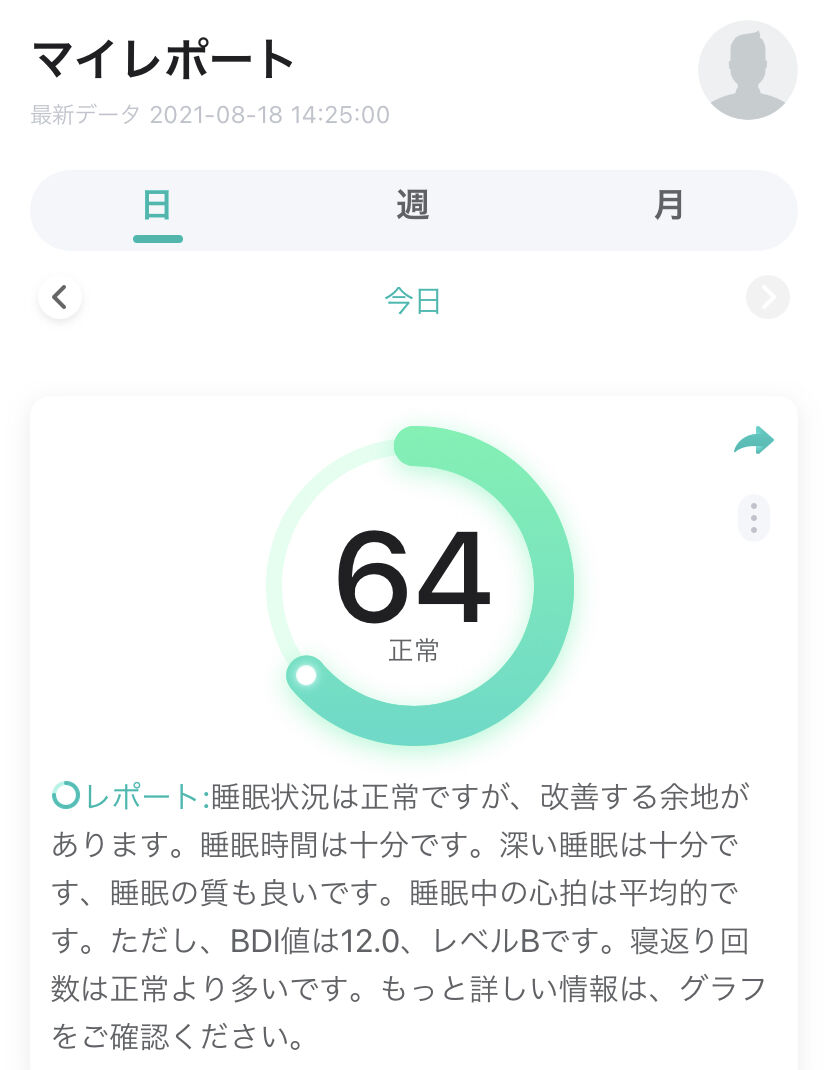Screen dimensions: 828x1070
Task: Go to the previous day's report
Action: [60, 297]
